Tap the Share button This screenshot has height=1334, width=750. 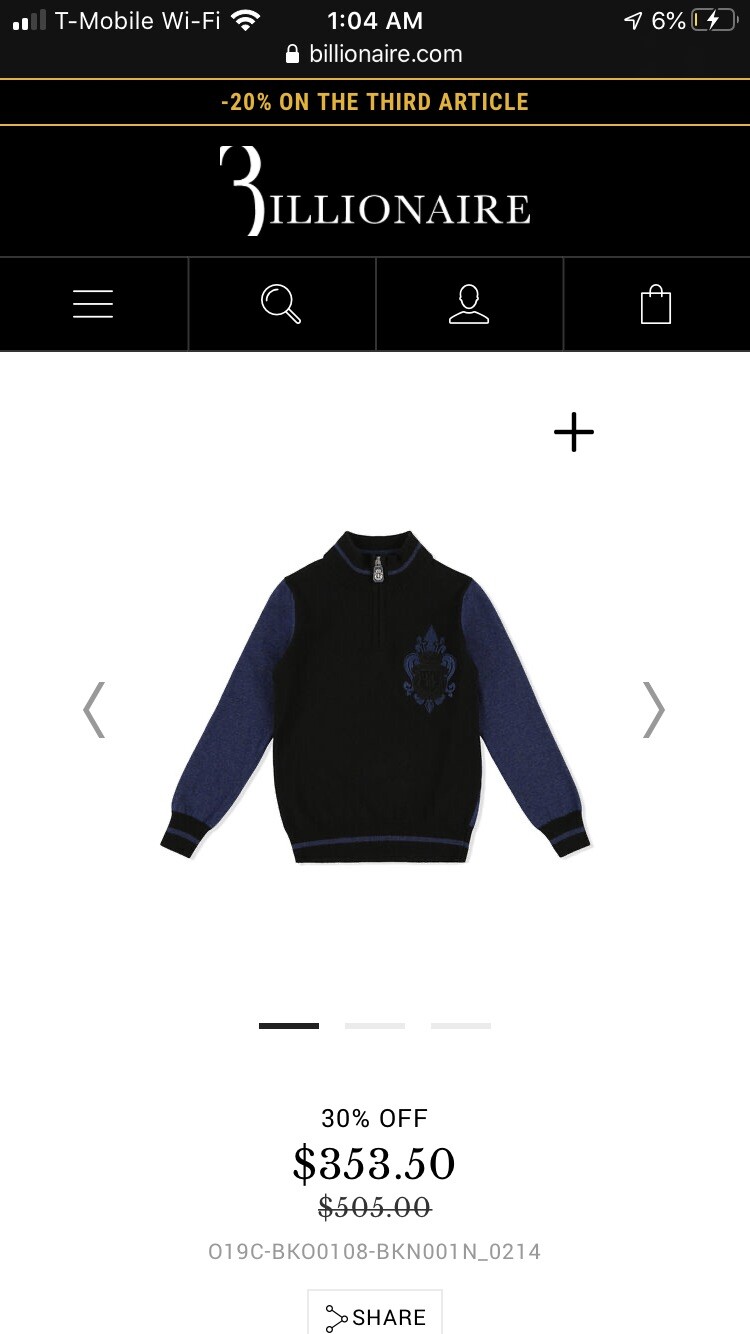click(x=375, y=1317)
